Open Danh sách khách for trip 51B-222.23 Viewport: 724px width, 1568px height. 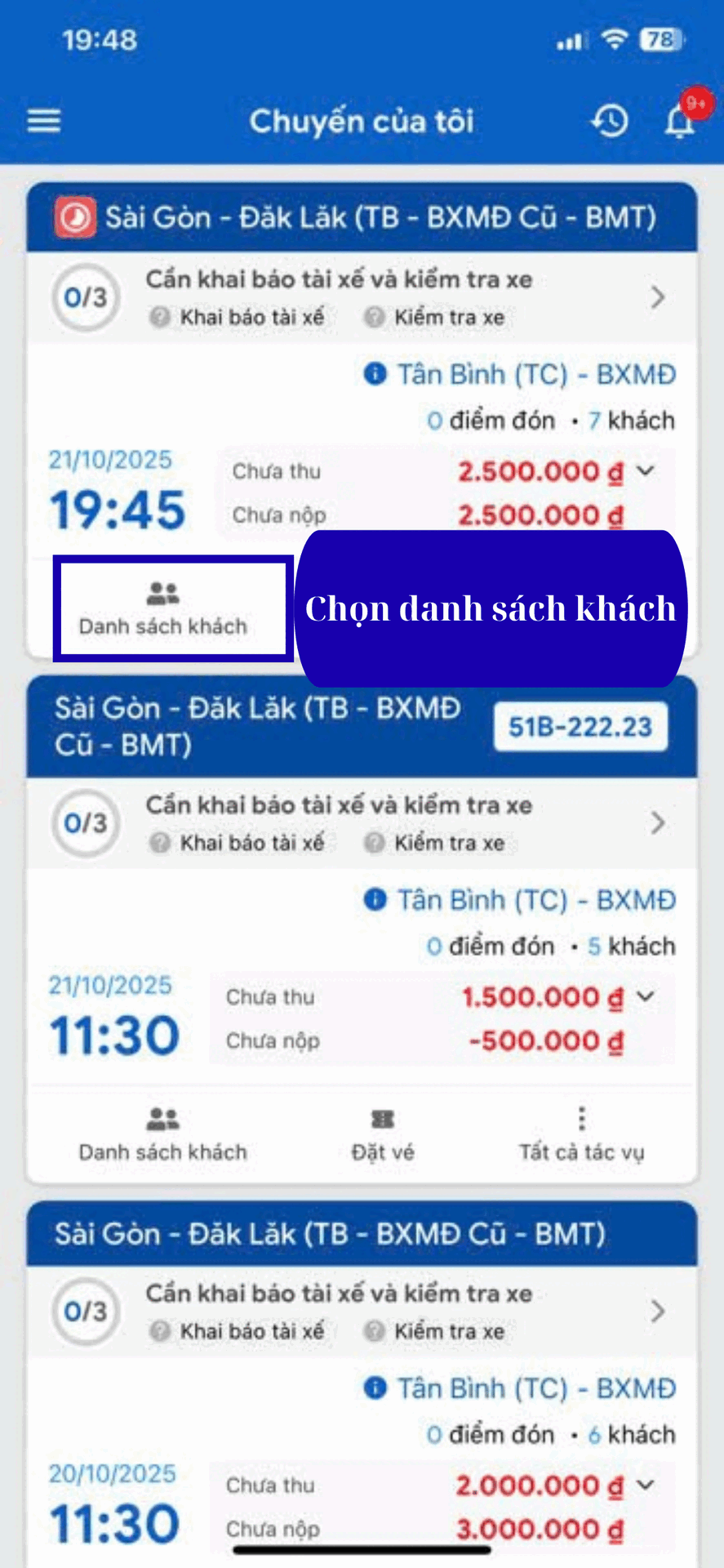pyautogui.click(x=163, y=1134)
